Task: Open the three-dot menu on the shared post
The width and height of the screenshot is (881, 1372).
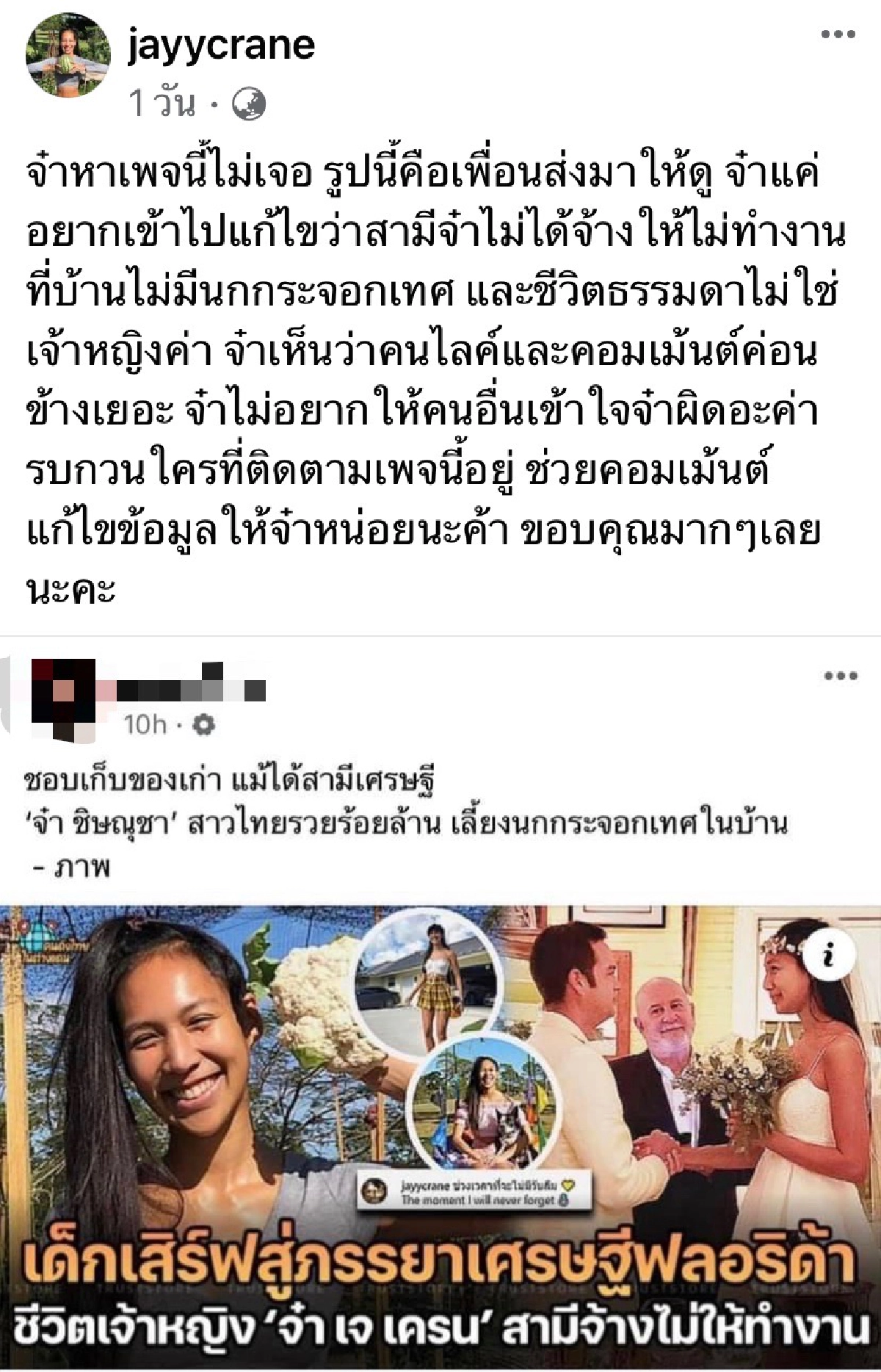Action: click(840, 676)
